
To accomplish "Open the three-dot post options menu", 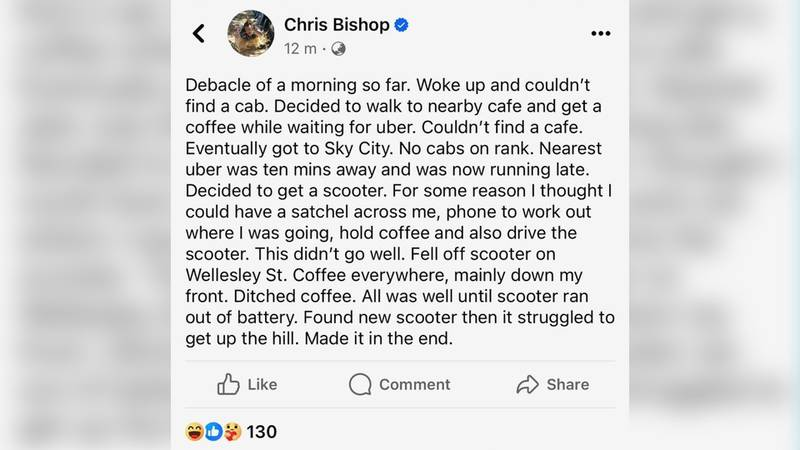I will (600, 33).
